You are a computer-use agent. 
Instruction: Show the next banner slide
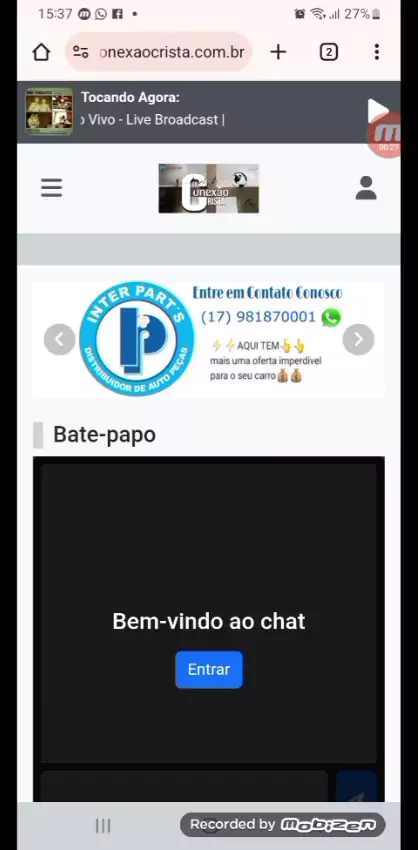point(358,339)
